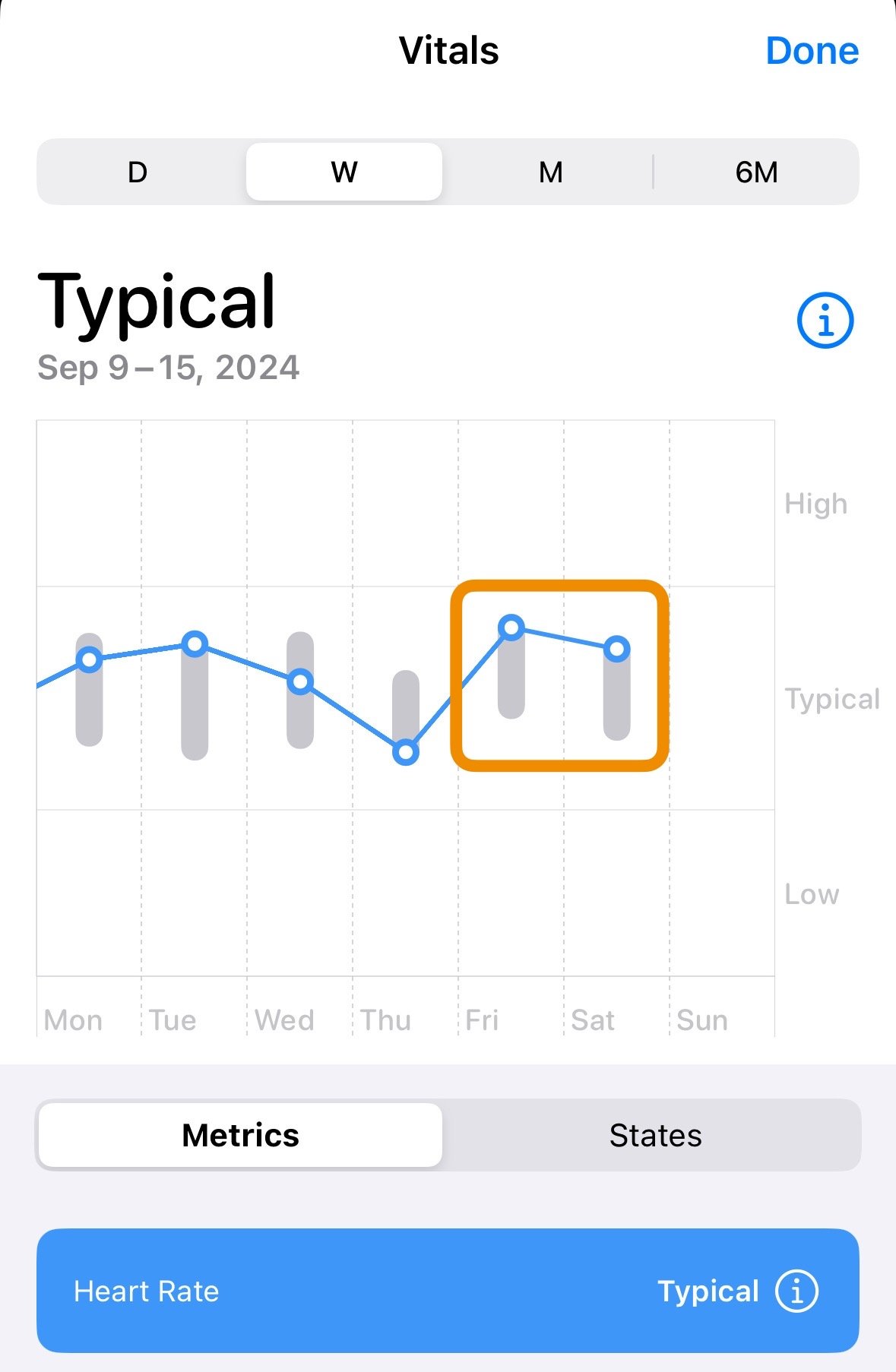Switch to the D day view
The image size is (896, 1372).
point(138,172)
